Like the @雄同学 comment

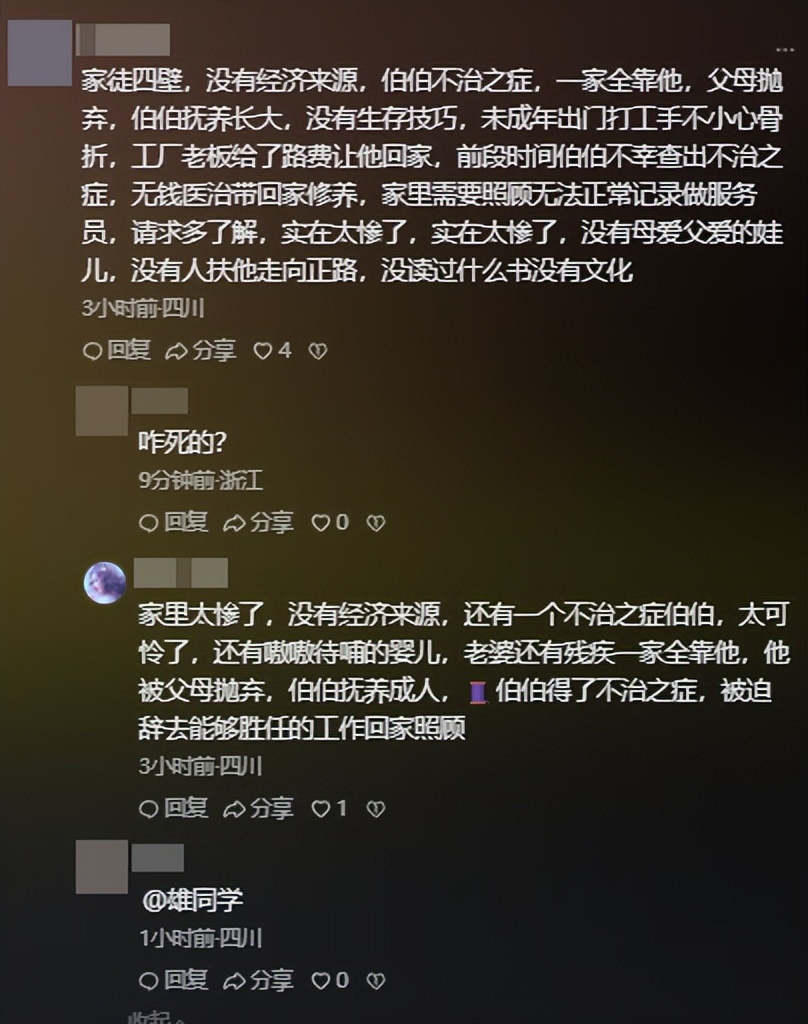pos(330,980)
